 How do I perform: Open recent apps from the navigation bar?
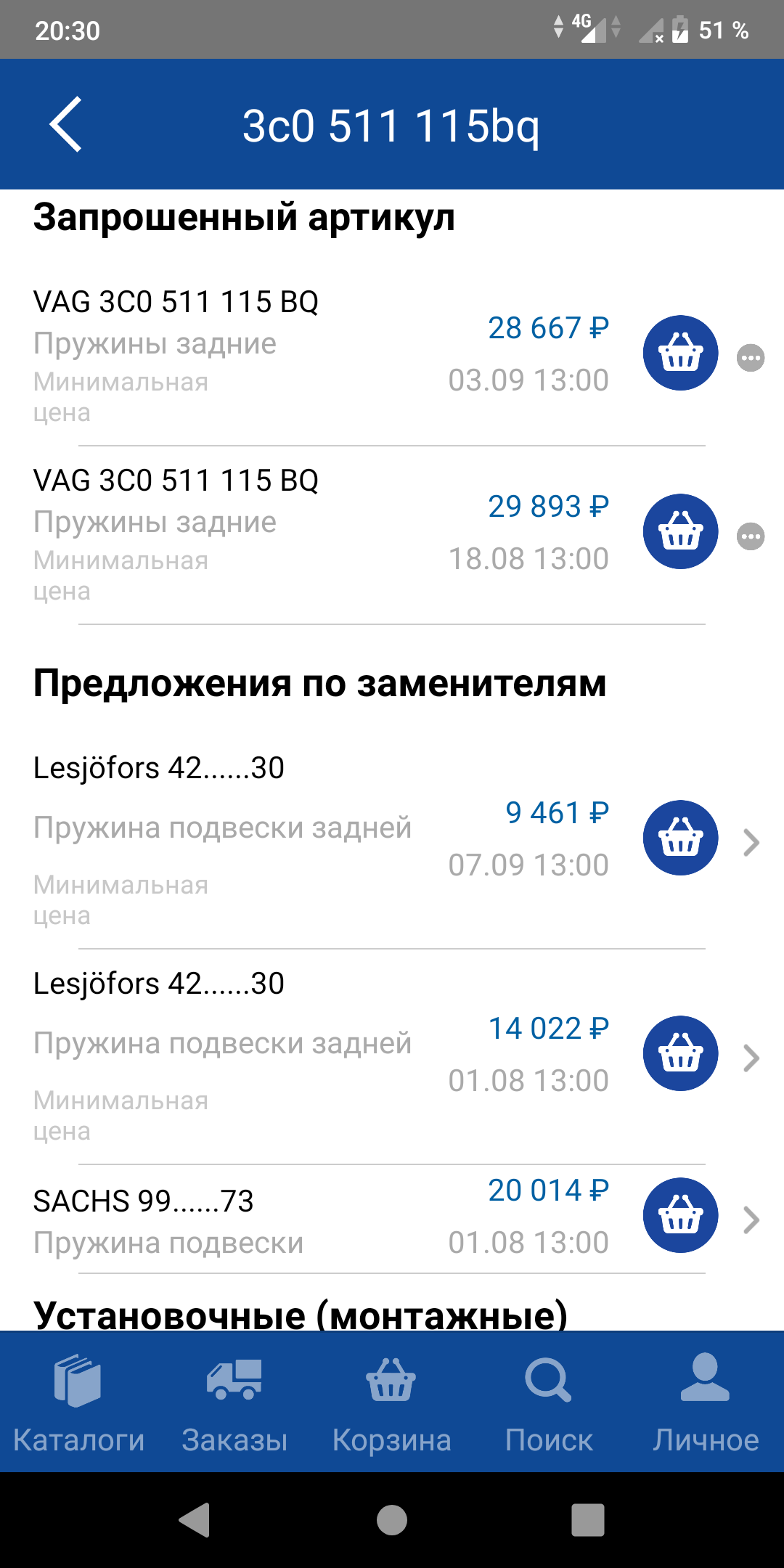(588, 1520)
